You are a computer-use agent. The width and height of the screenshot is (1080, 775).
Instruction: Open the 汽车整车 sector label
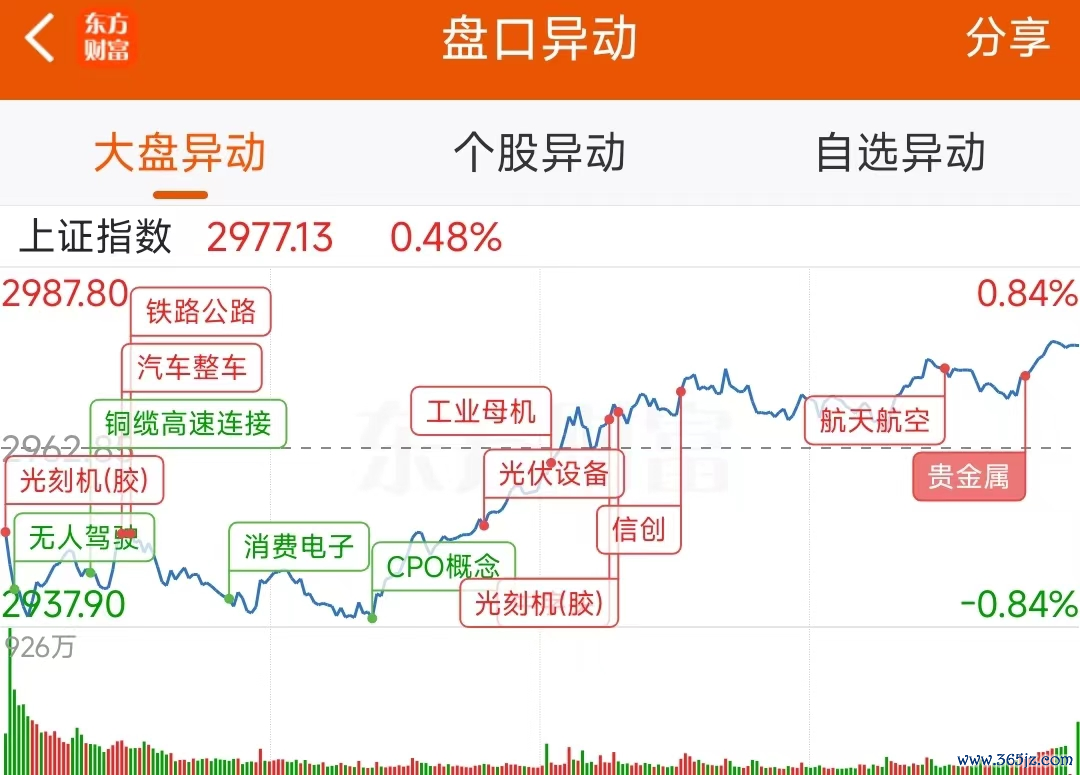pyautogui.click(x=191, y=368)
